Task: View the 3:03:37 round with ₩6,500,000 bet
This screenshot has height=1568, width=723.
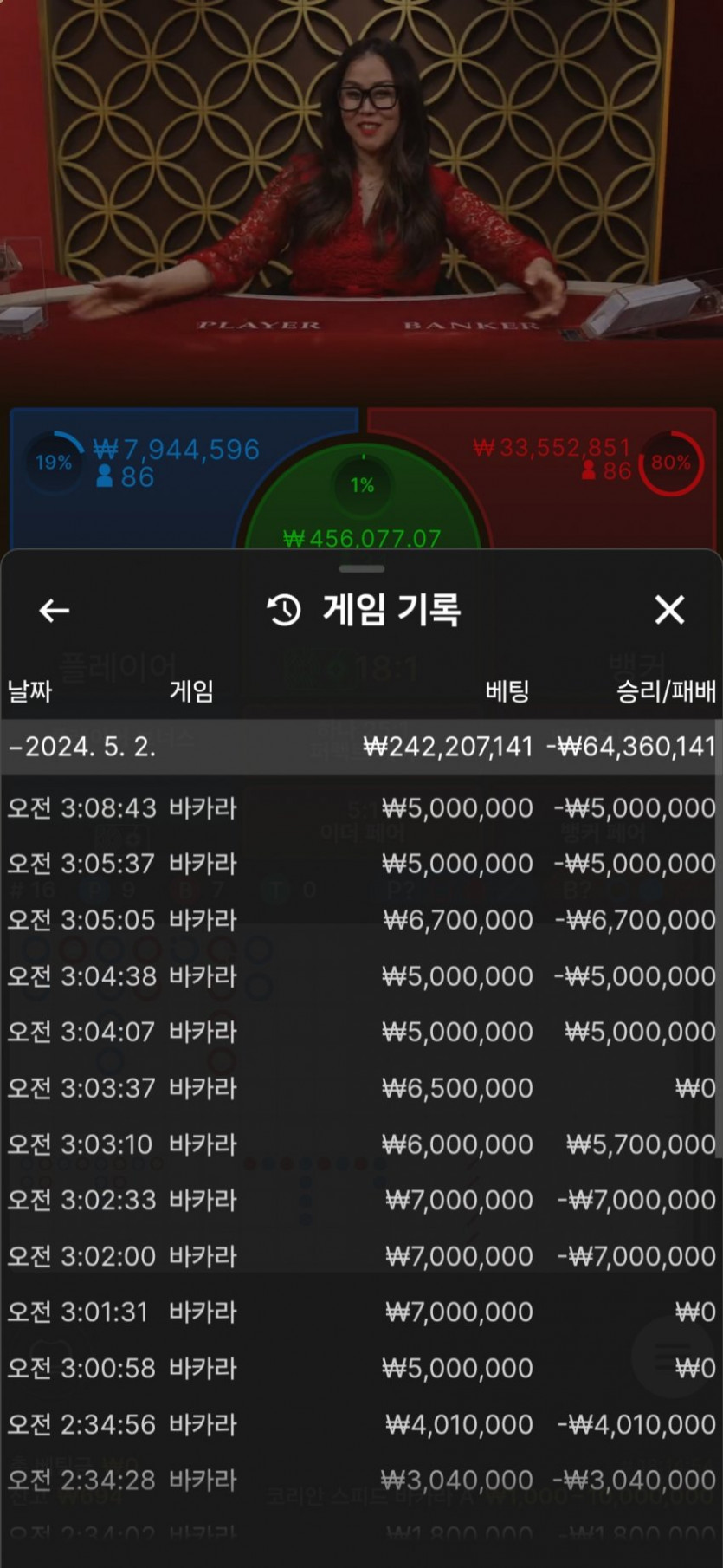Action: (361, 1088)
